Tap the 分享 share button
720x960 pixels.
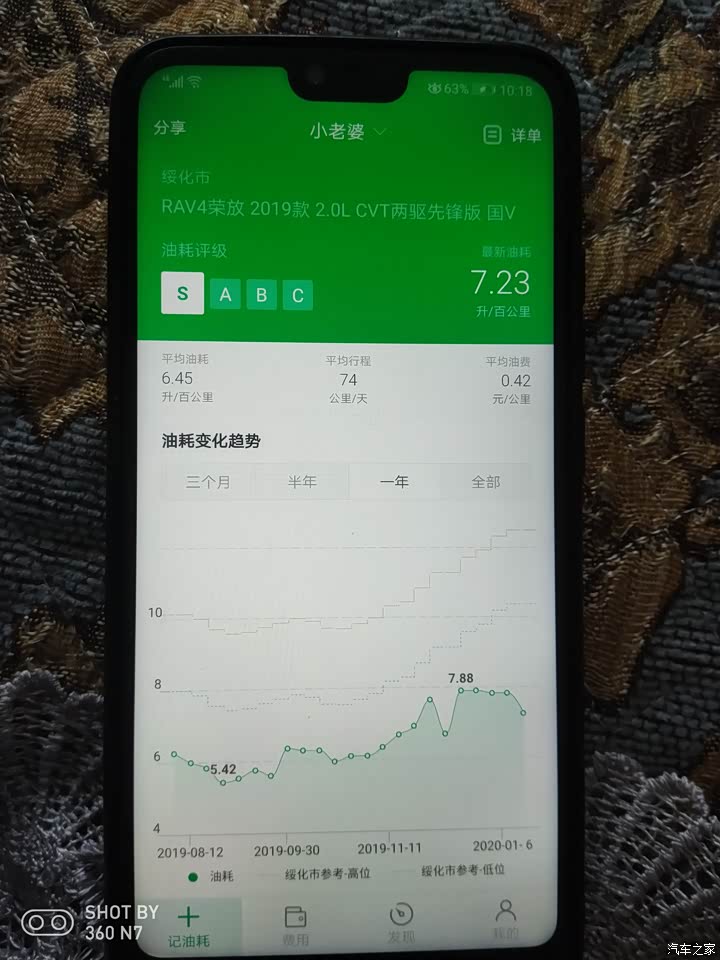pos(170,128)
